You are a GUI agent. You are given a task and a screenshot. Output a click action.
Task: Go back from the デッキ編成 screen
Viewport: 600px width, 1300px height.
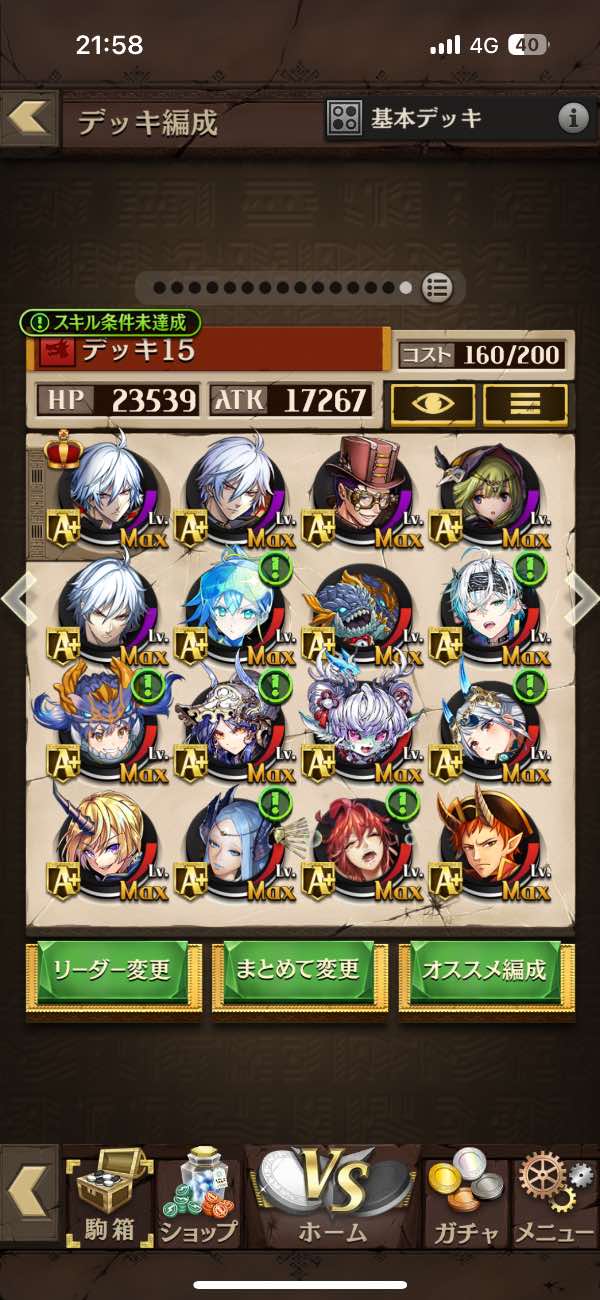click(x=28, y=118)
